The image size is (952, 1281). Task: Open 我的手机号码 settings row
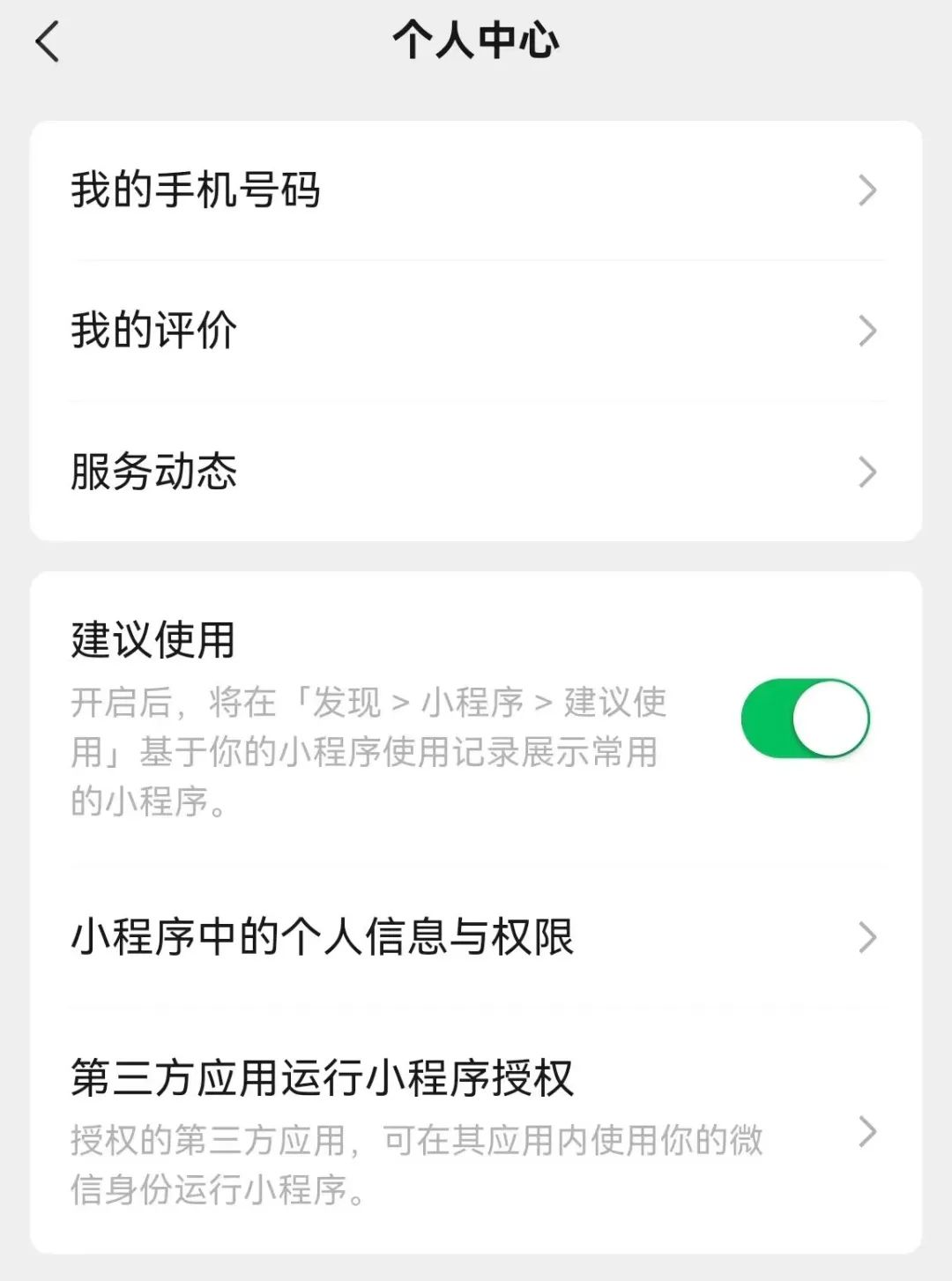[476, 190]
